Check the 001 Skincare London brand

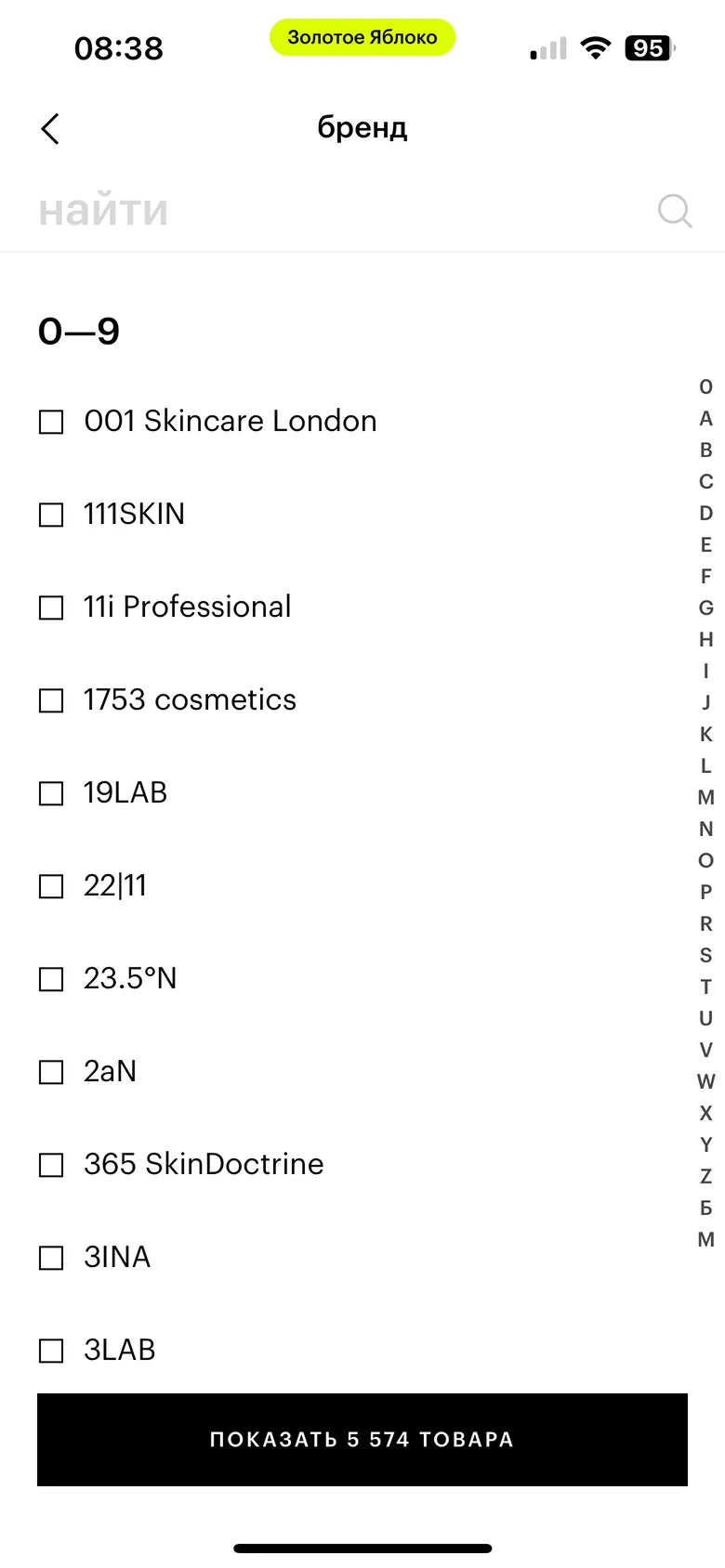pyautogui.click(x=51, y=422)
